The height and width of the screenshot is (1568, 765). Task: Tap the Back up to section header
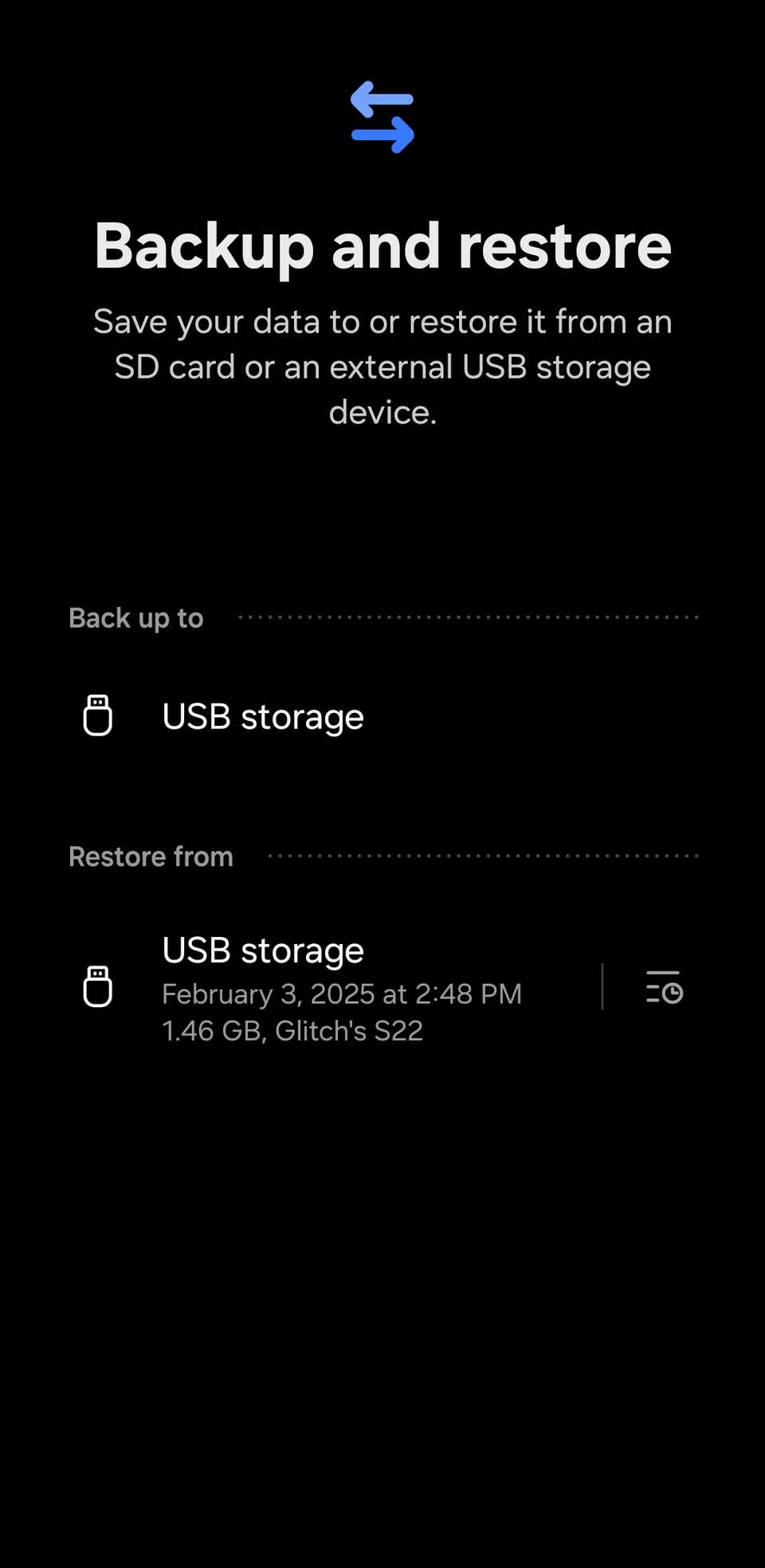(135, 617)
